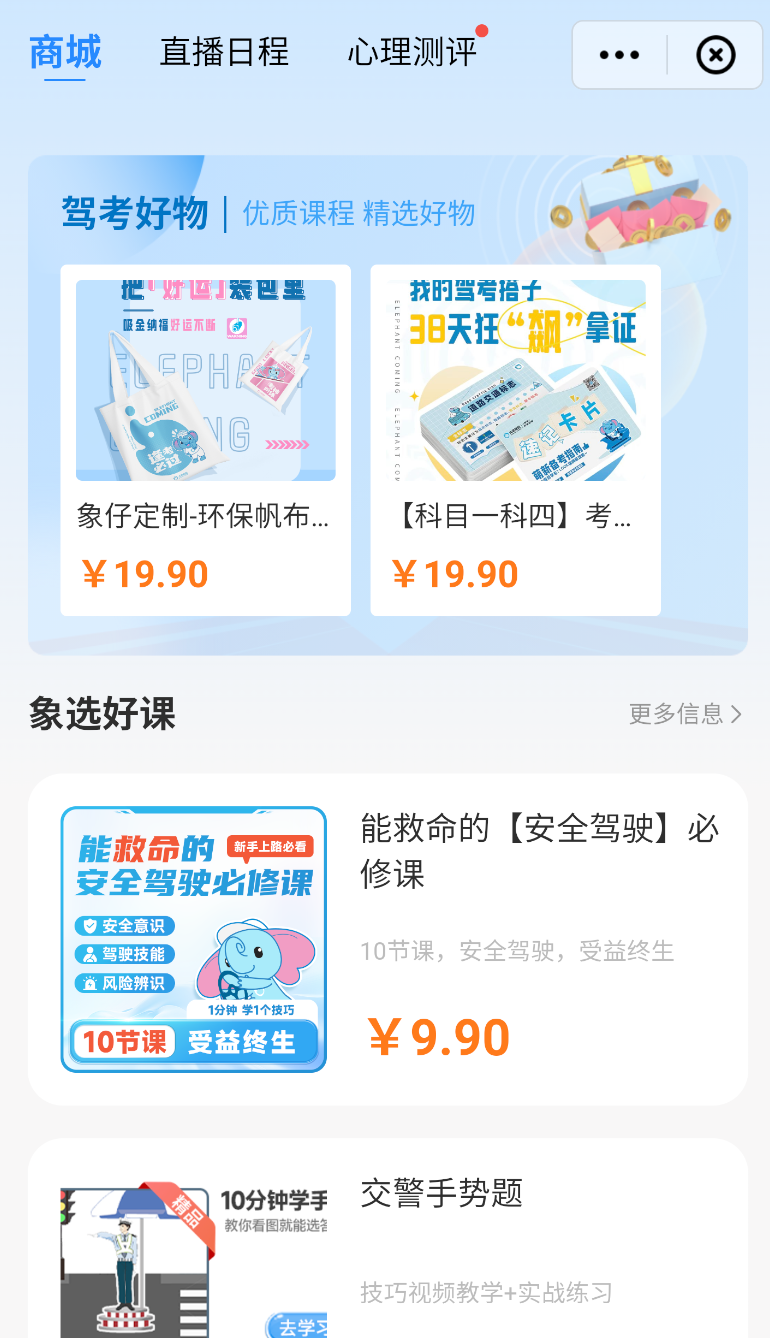
Task: Open the 科目一科四 flashcard product picture
Action: [515, 379]
